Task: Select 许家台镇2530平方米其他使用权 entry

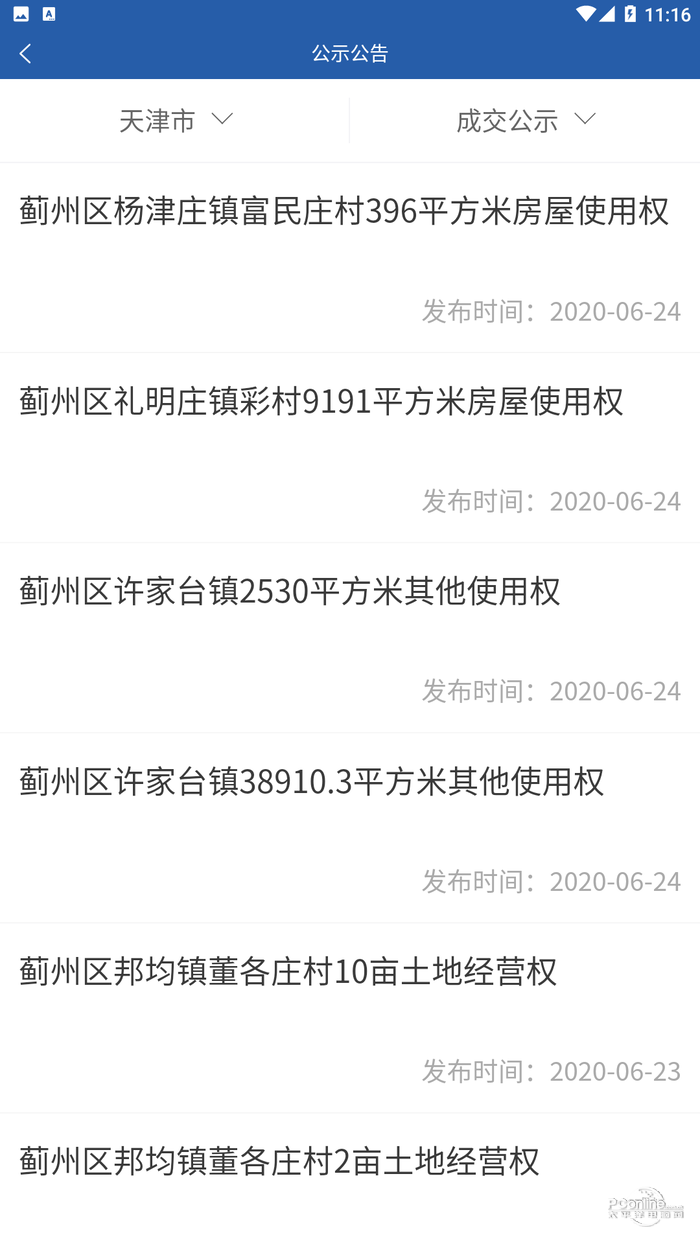Action: click(x=290, y=592)
